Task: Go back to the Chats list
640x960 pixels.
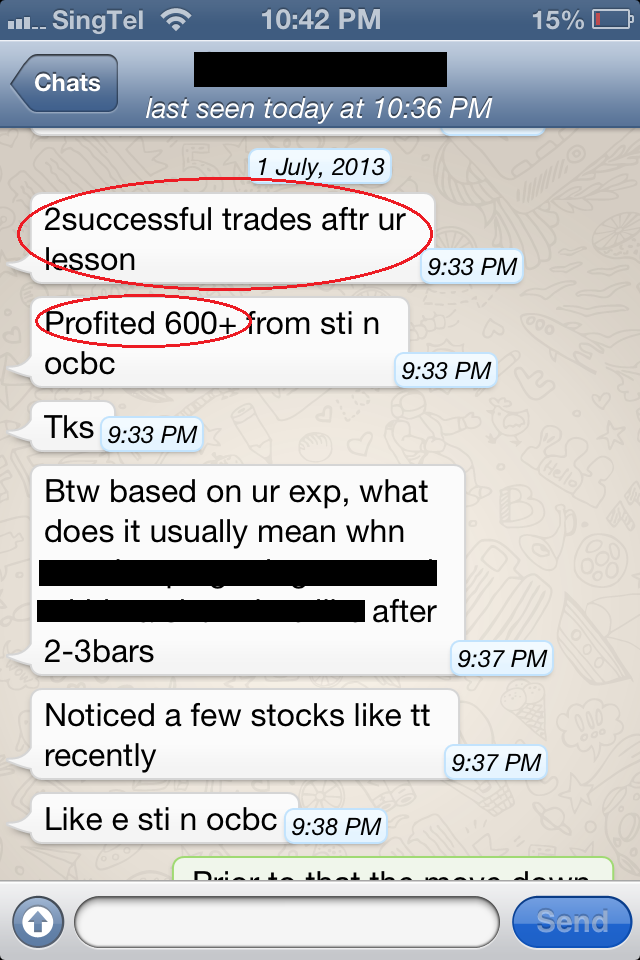Action: point(66,83)
